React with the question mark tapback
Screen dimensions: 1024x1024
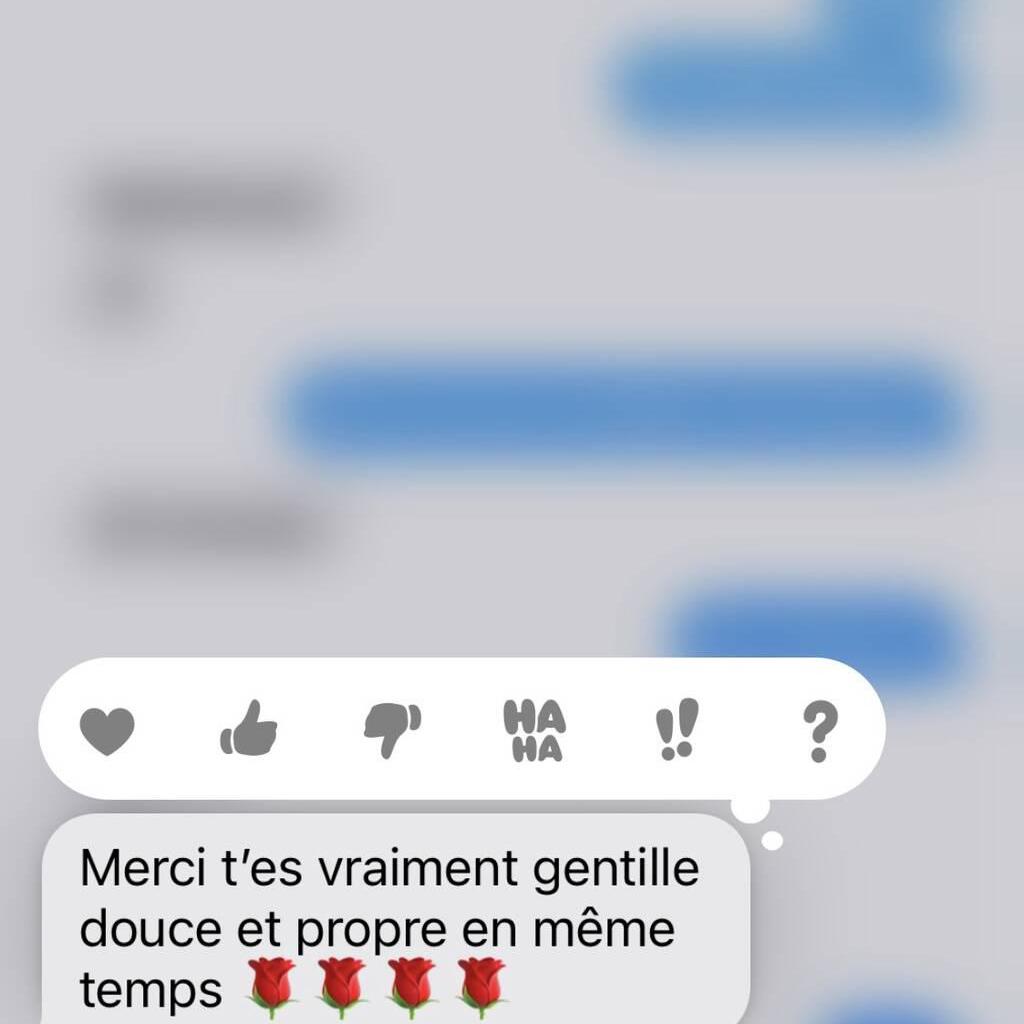tap(818, 730)
